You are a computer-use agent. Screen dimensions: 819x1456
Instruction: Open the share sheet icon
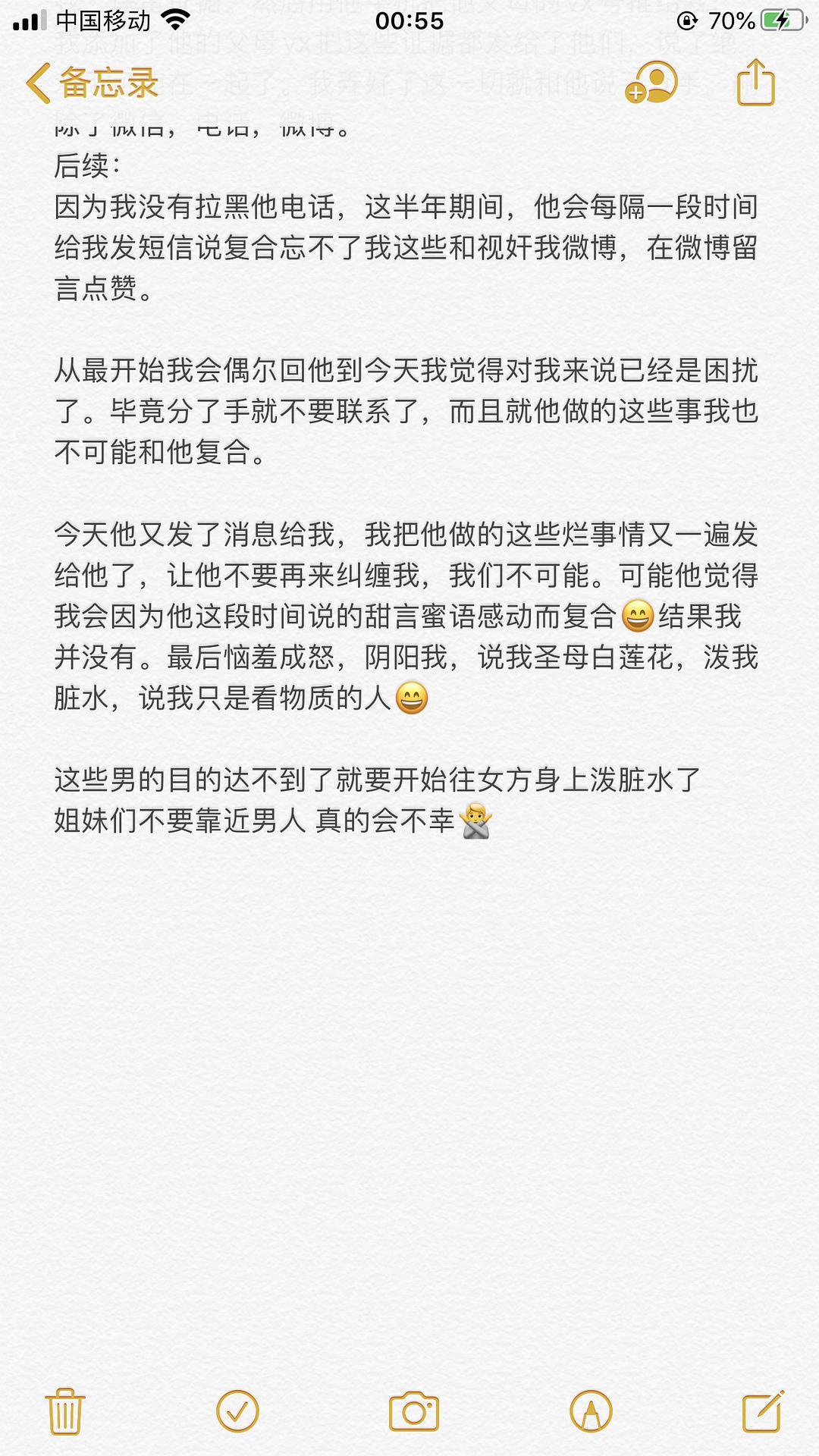coord(755,83)
